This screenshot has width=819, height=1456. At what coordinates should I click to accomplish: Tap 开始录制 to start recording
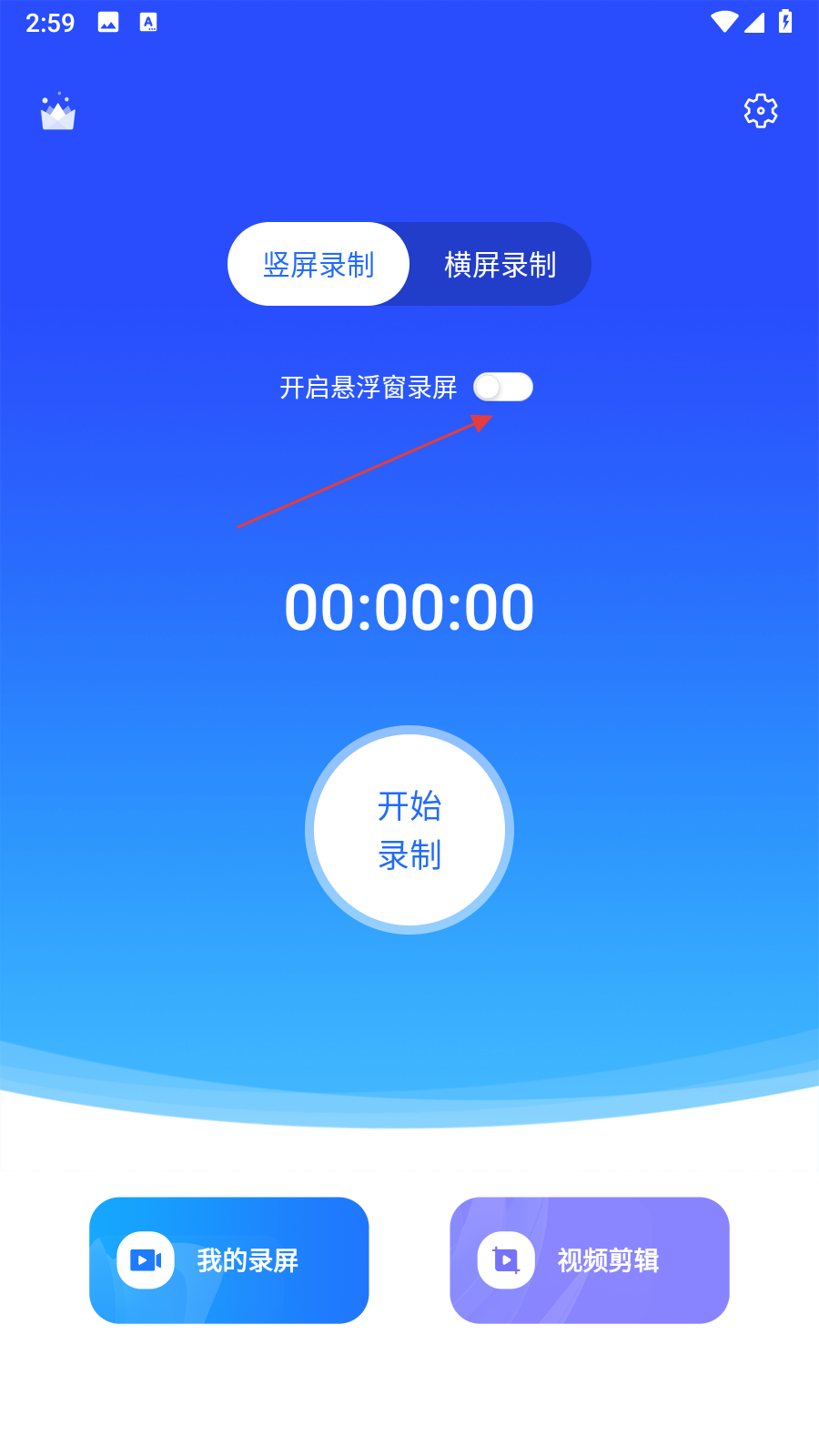(x=409, y=830)
